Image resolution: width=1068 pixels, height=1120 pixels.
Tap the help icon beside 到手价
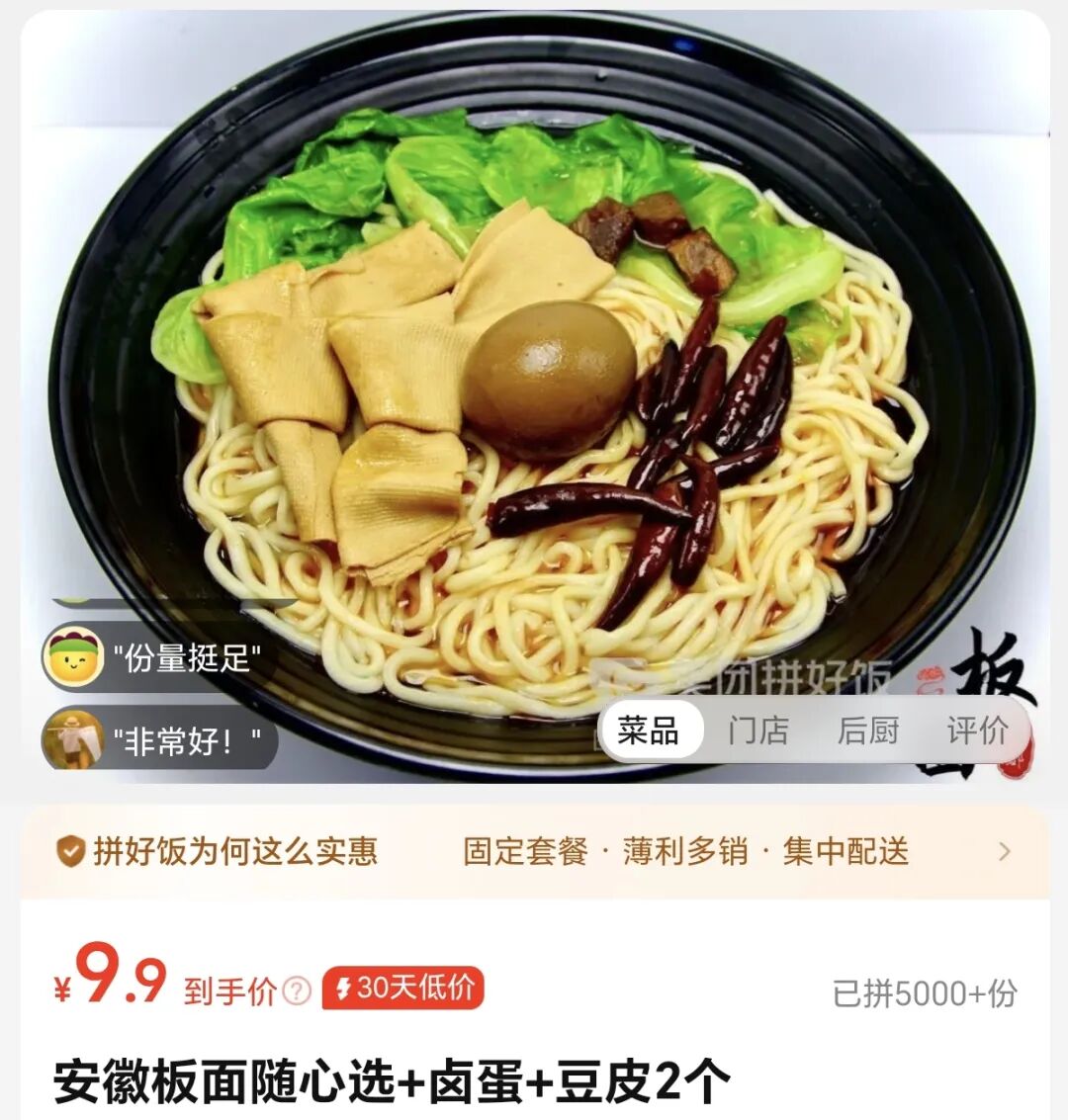(x=297, y=991)
